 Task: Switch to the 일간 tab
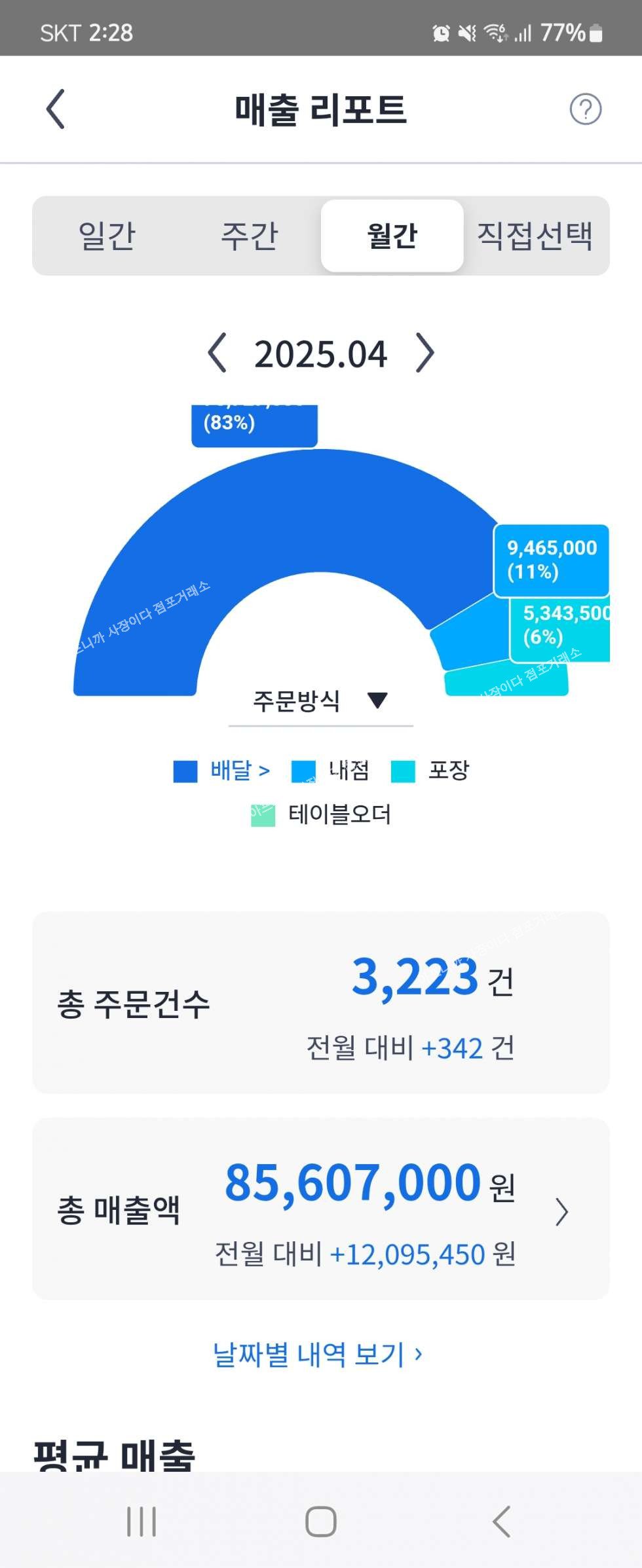[106, 236]
